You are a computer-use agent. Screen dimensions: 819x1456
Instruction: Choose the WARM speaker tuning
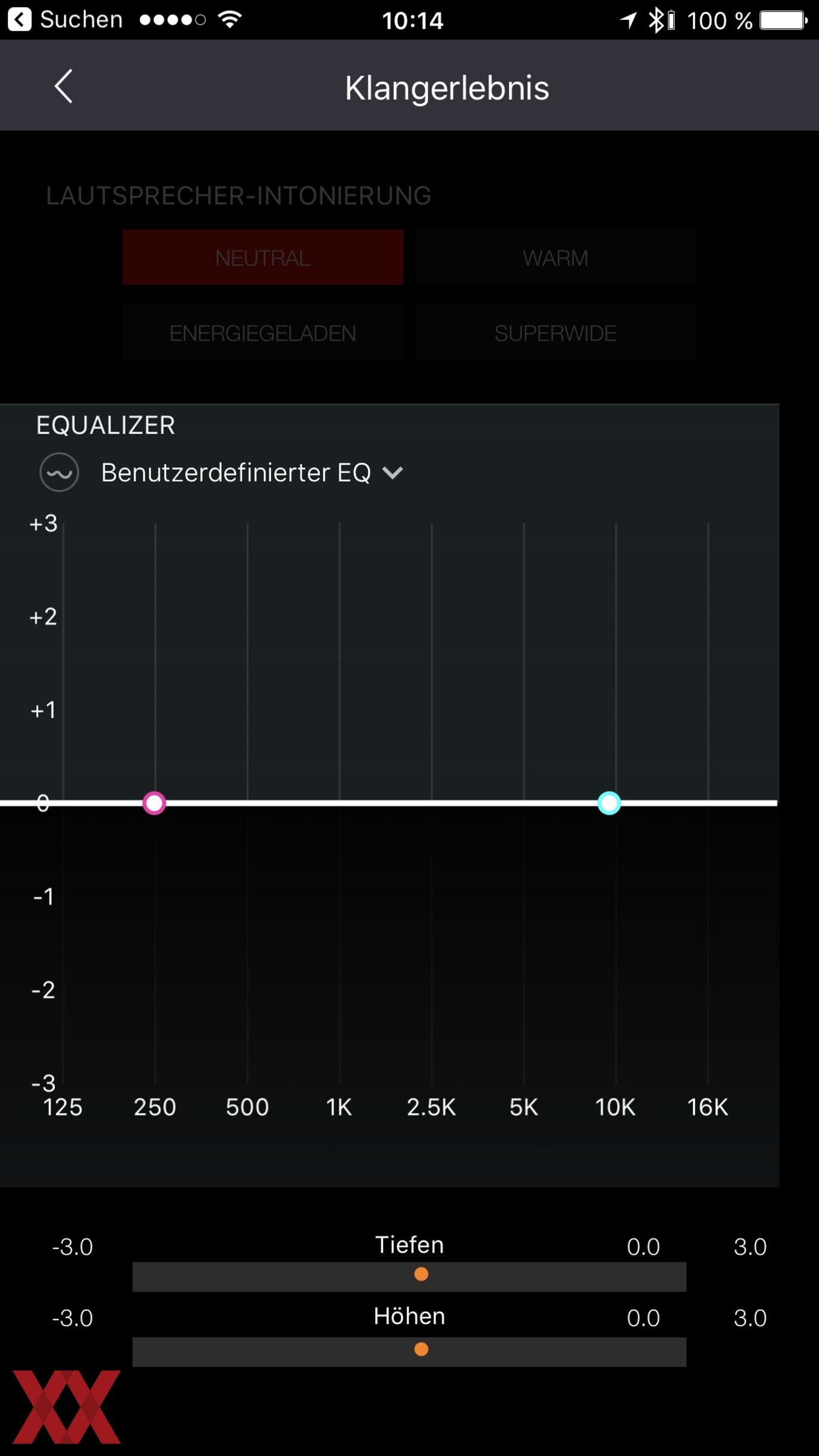coord(555,257)
